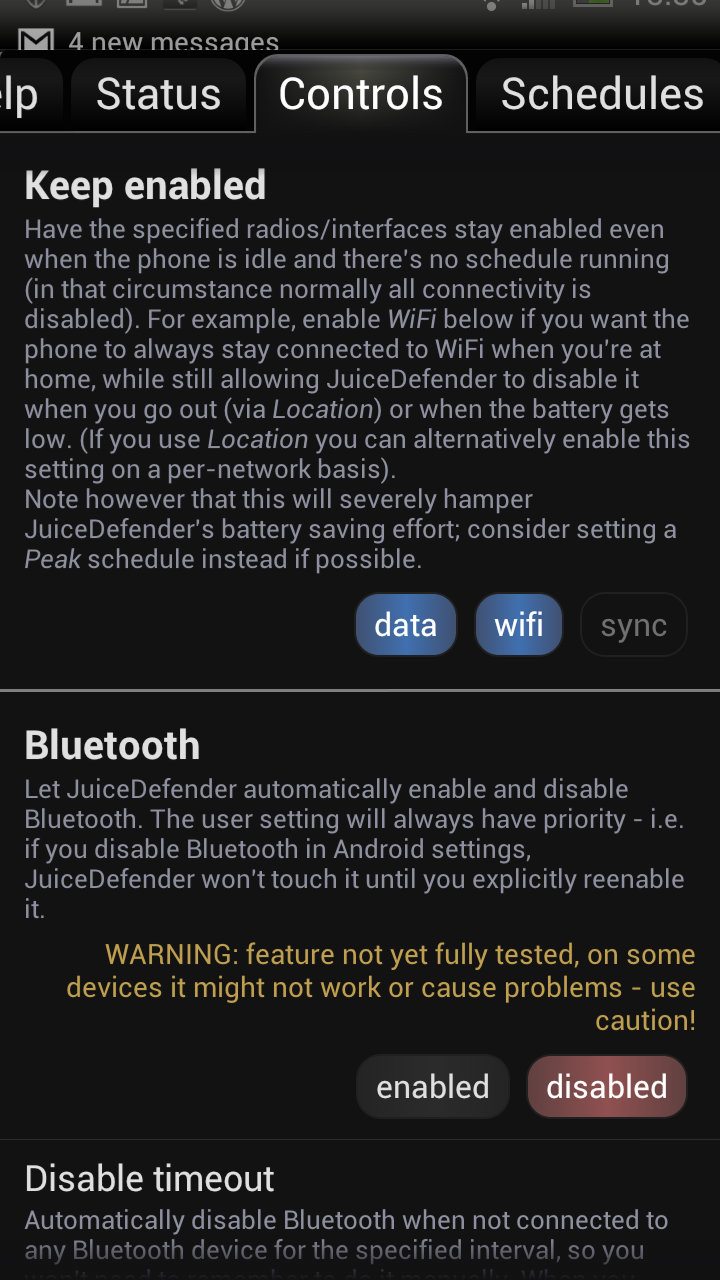
Task: Set Bluetooth control to enabled
Action: click(433, 1086)
